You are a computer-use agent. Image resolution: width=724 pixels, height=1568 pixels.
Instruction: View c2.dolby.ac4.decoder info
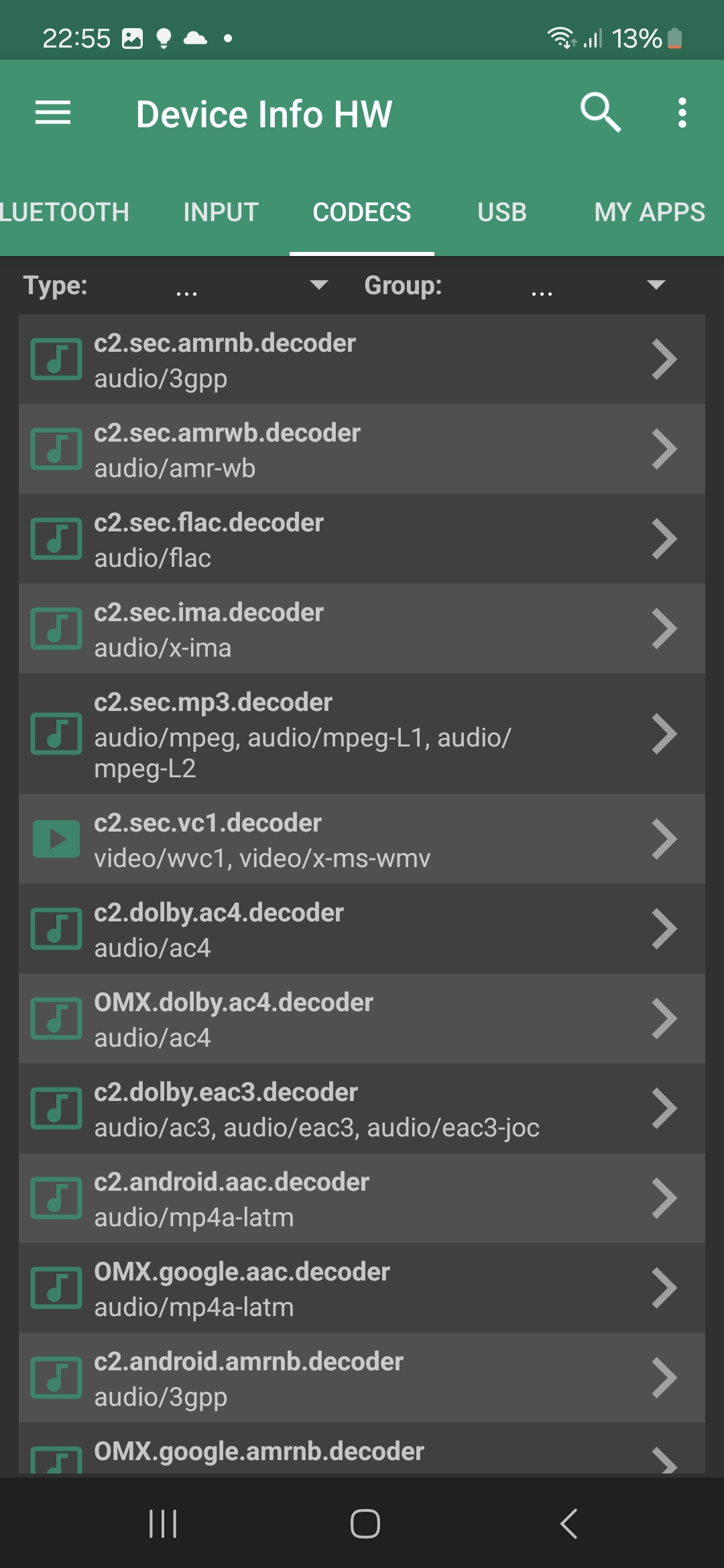click(362, 929)
